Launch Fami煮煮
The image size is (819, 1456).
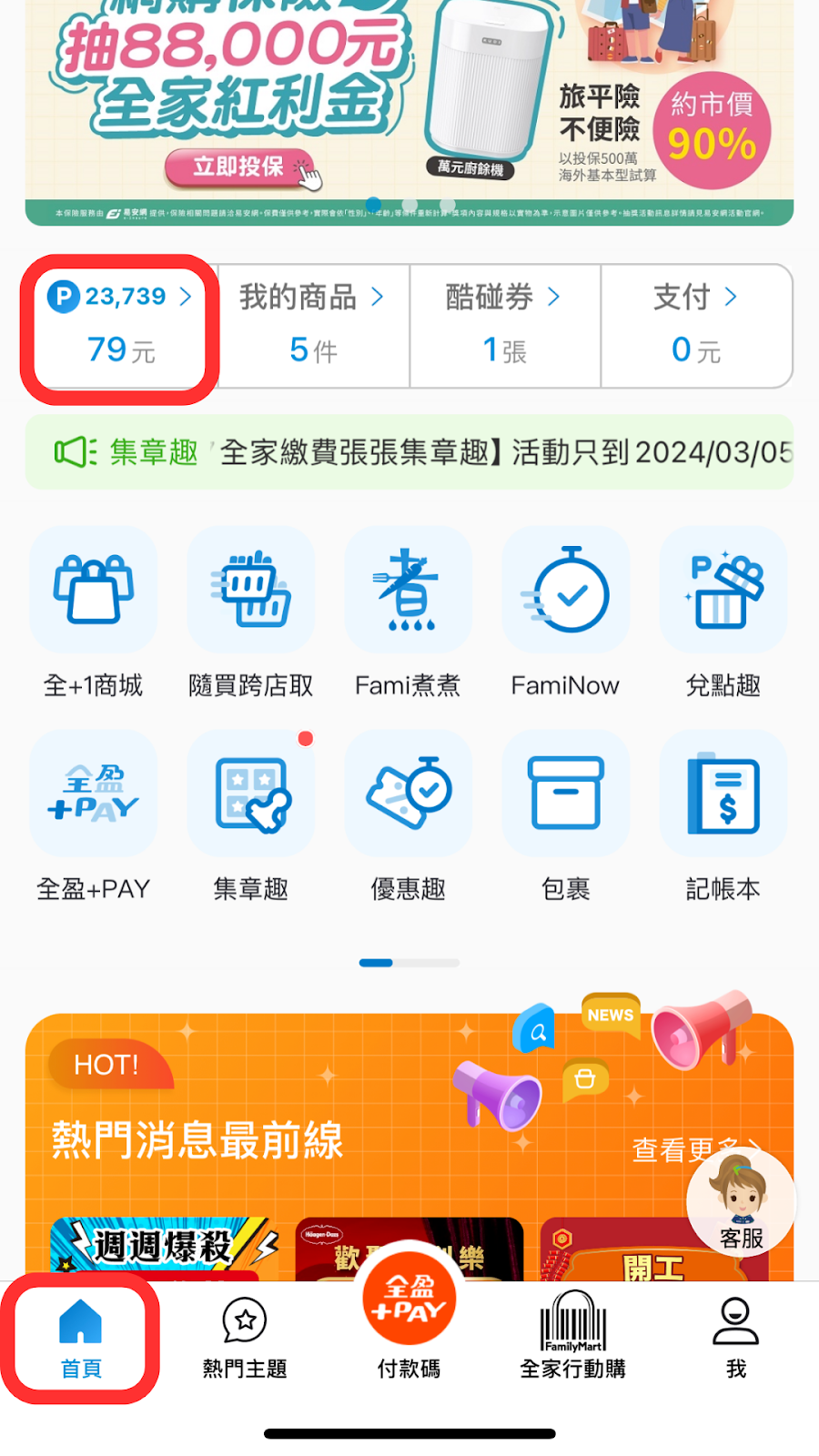pyautogui.click(x=408, y=591)
